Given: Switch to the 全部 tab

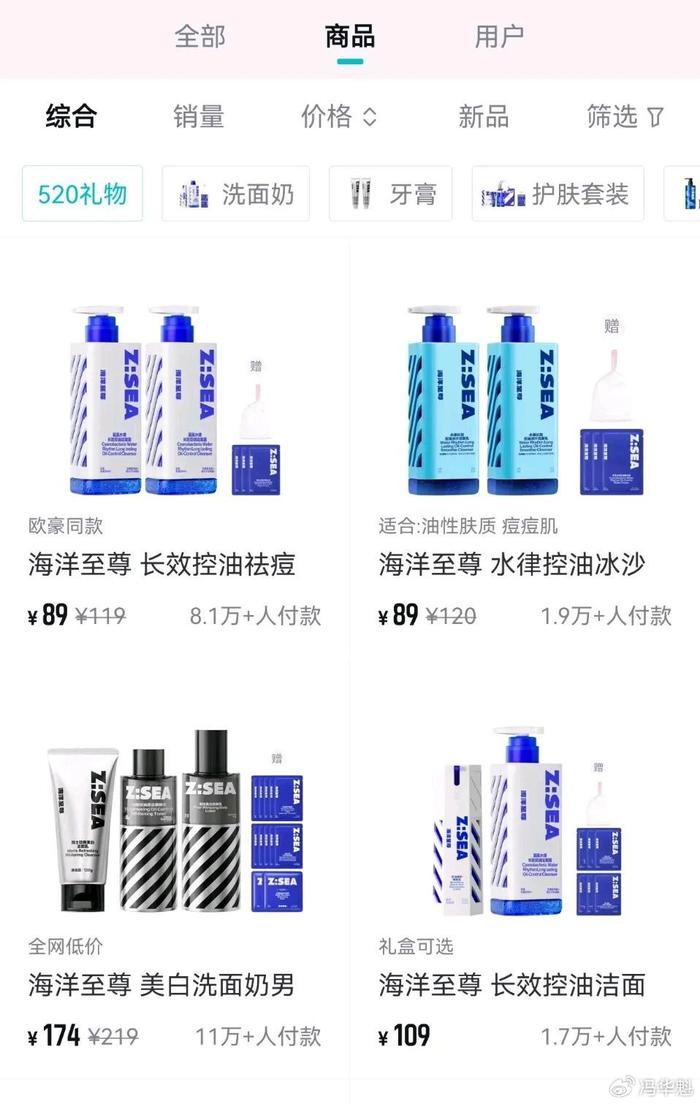Looking at the screenshot, I should point(200,37).
